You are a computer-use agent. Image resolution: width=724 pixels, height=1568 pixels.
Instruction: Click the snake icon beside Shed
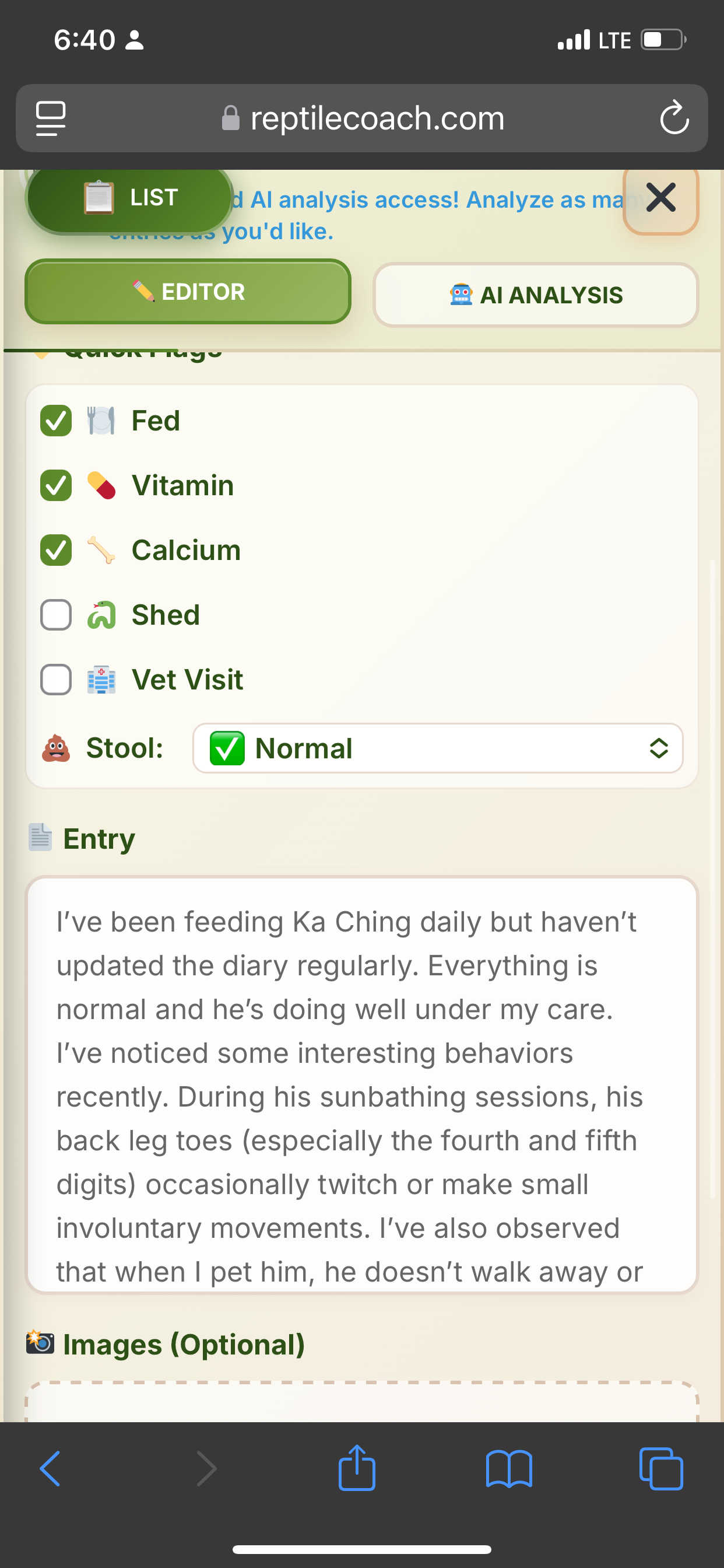click(x=101, y=615)
